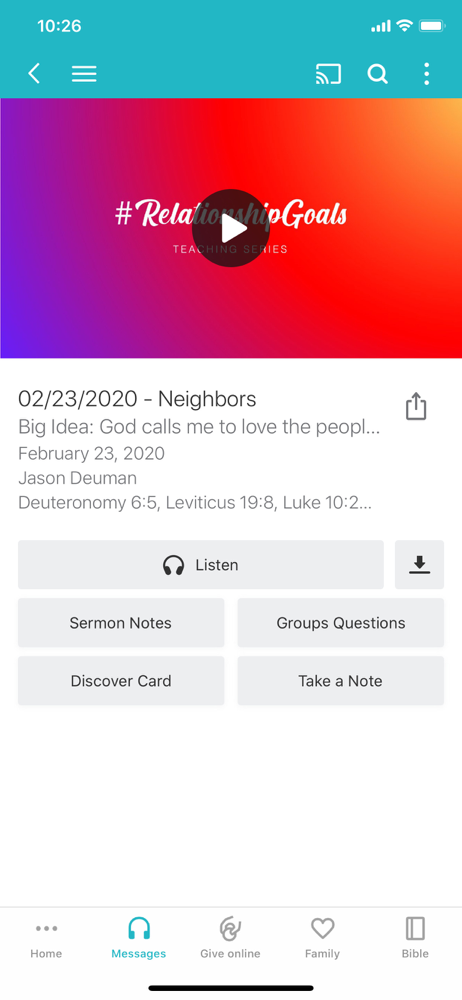Open the Discover Card
Screen dimensions: 462x1000
coord(121,680)
